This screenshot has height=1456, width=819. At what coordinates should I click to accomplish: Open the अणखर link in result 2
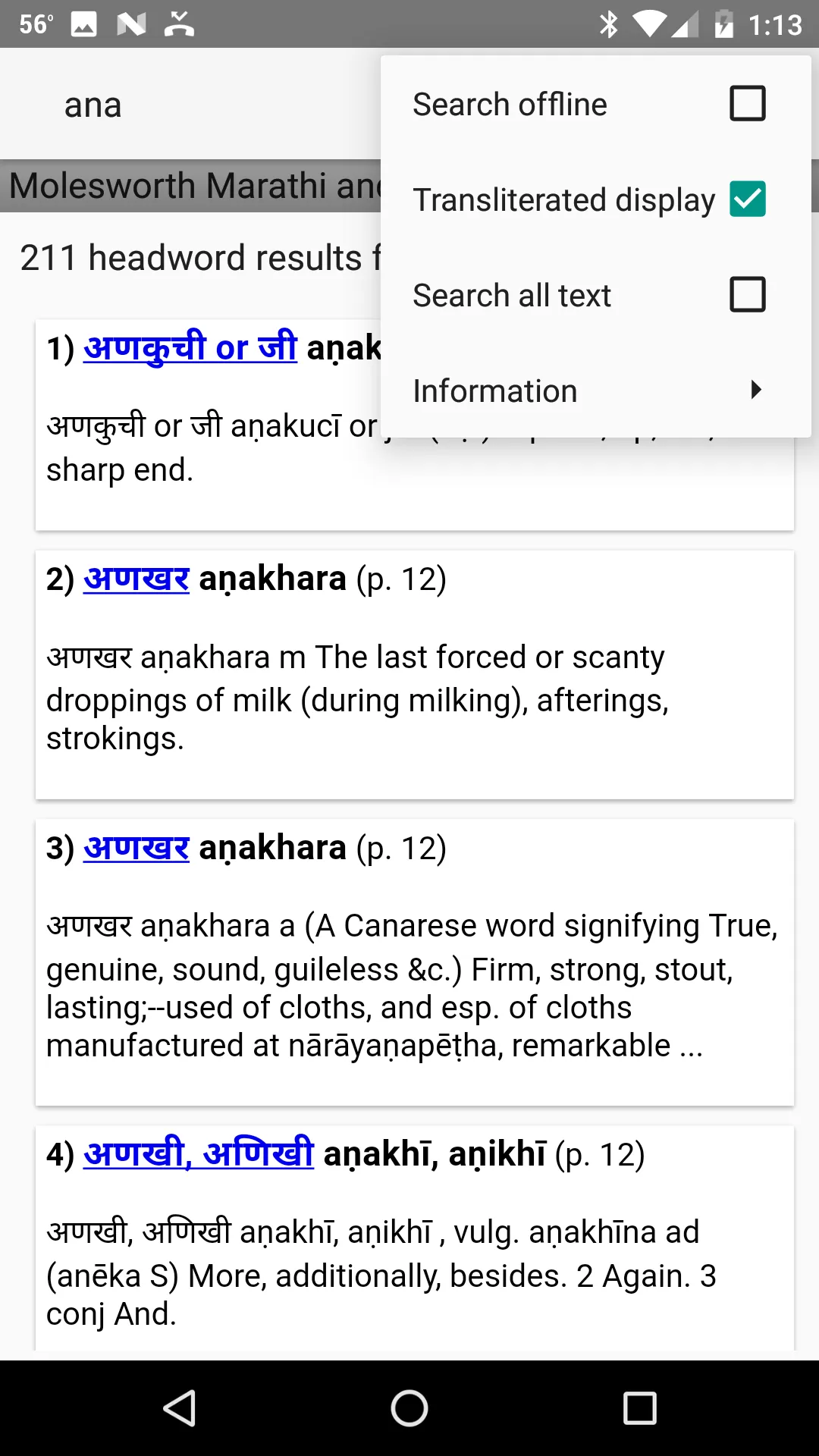(x=136, y=579)
